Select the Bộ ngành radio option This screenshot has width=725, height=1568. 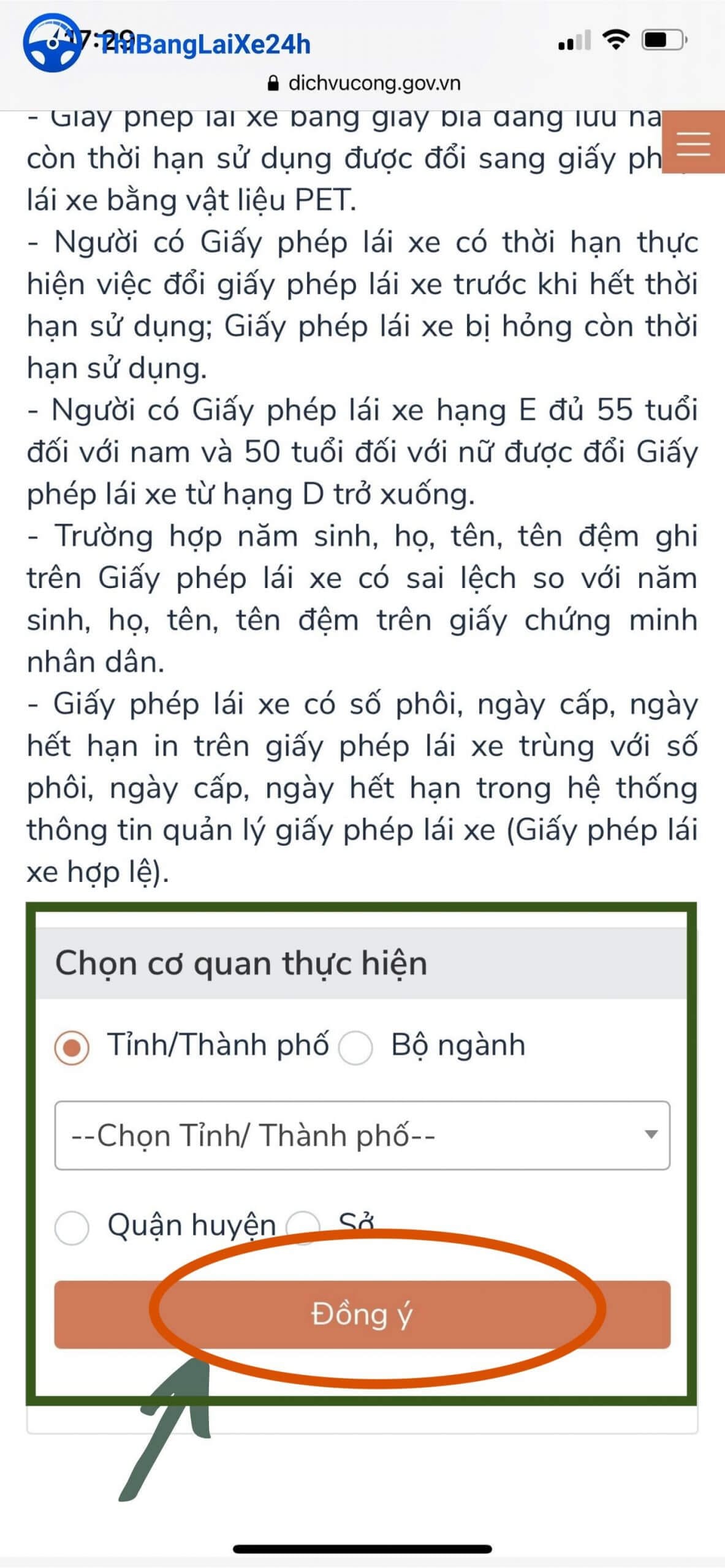click(356, 1047)
